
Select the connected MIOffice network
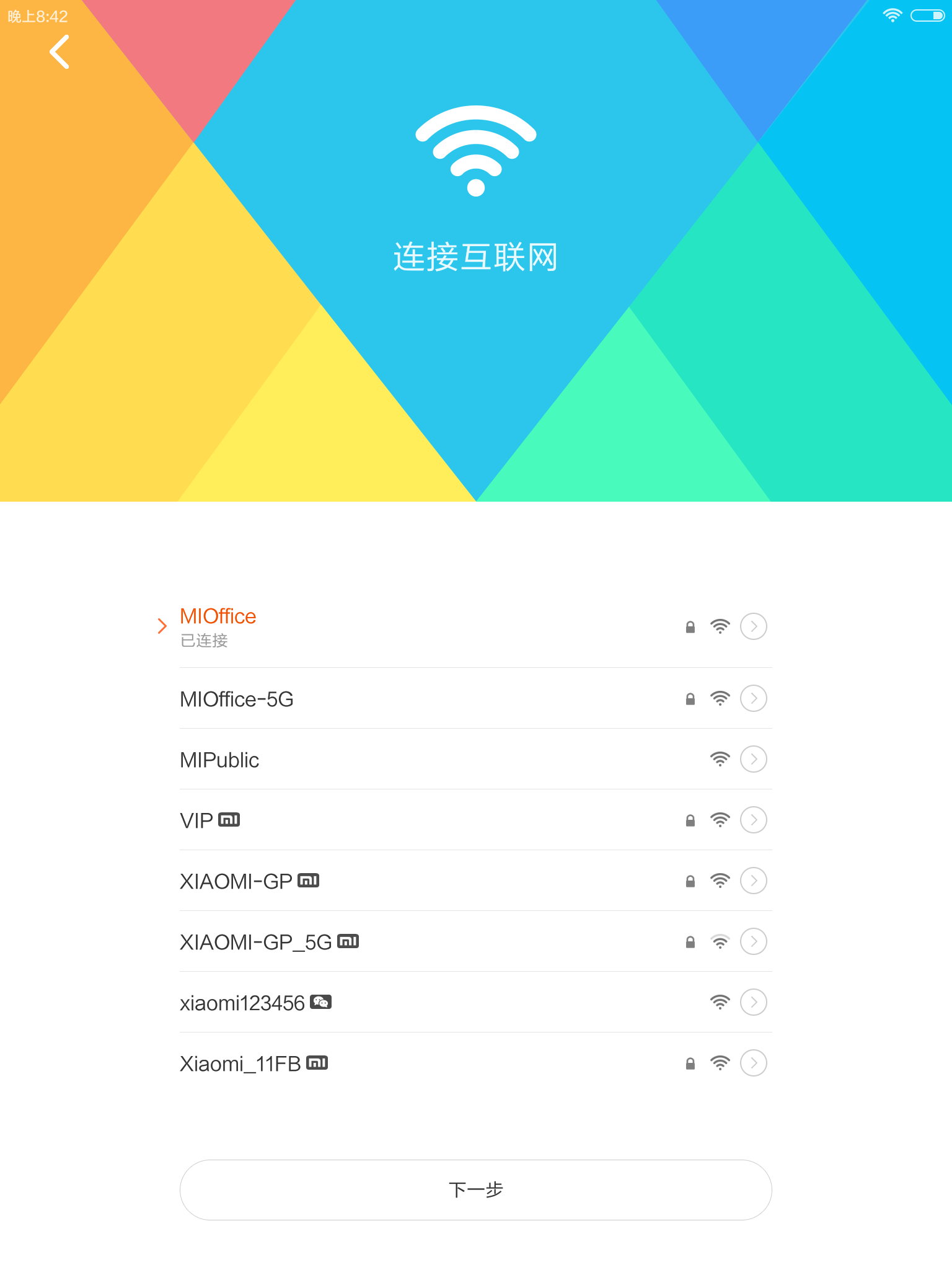point(218,626)
